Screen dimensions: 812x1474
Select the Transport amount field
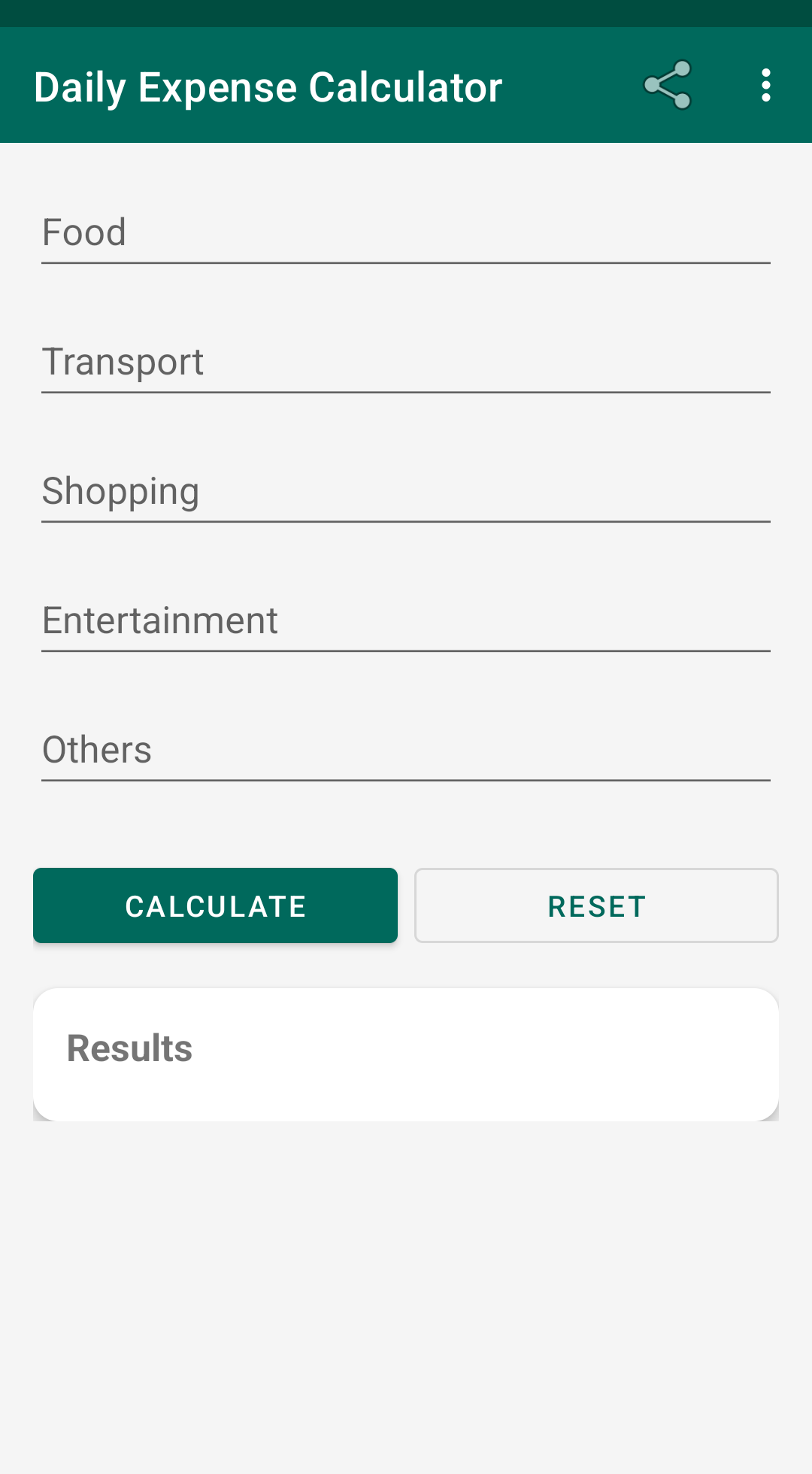(x=406, y=362)
